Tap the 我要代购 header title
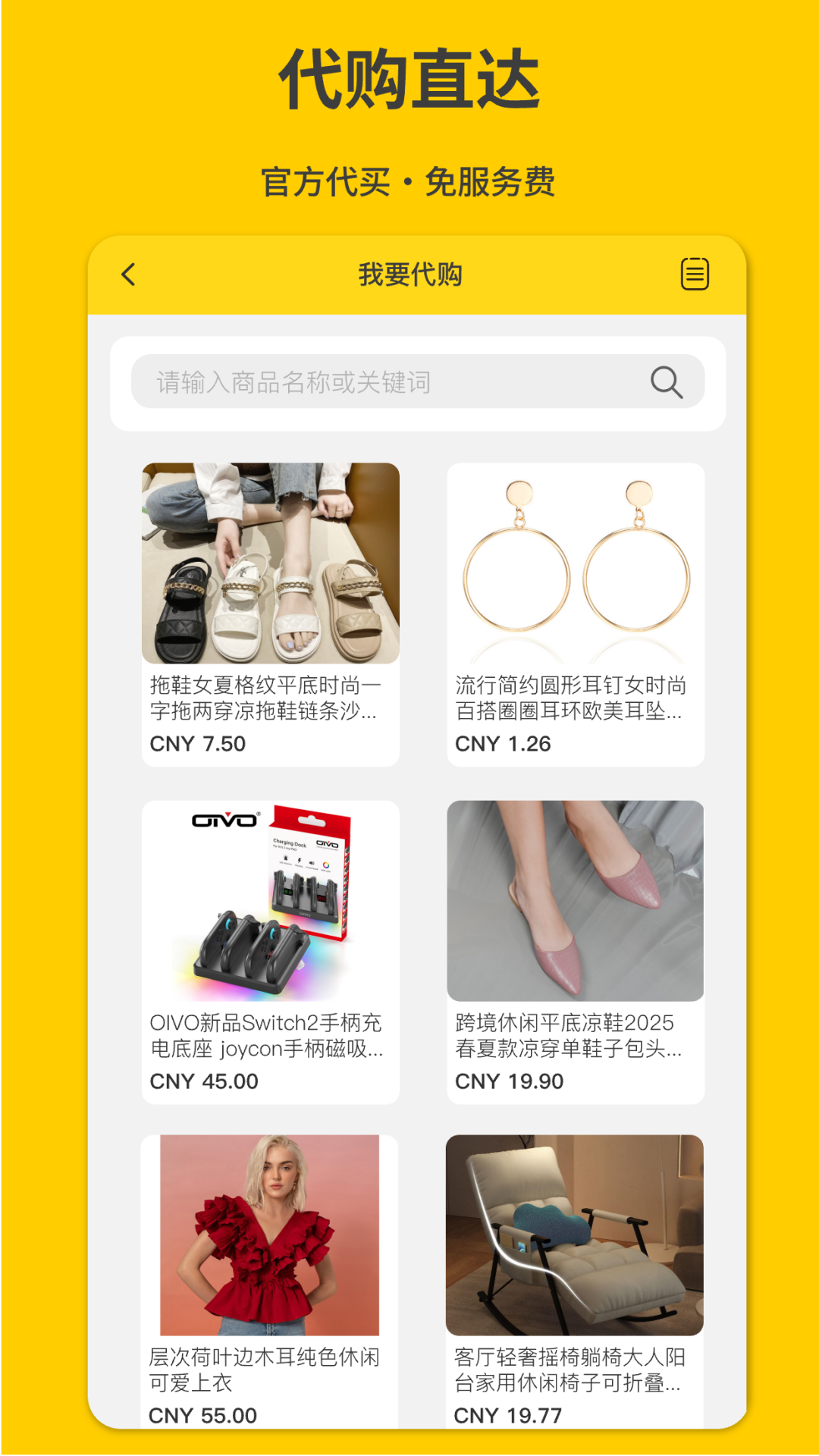 [411, 275]
